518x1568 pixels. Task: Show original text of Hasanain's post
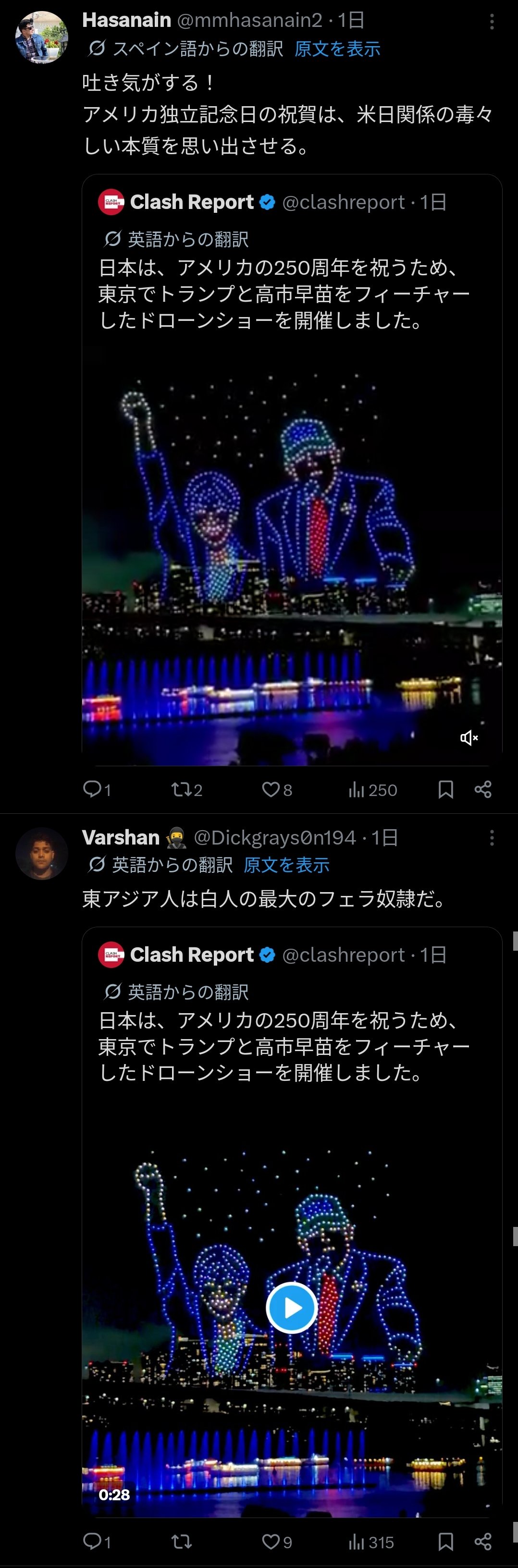pyautogui.click(x=337, y=49)
